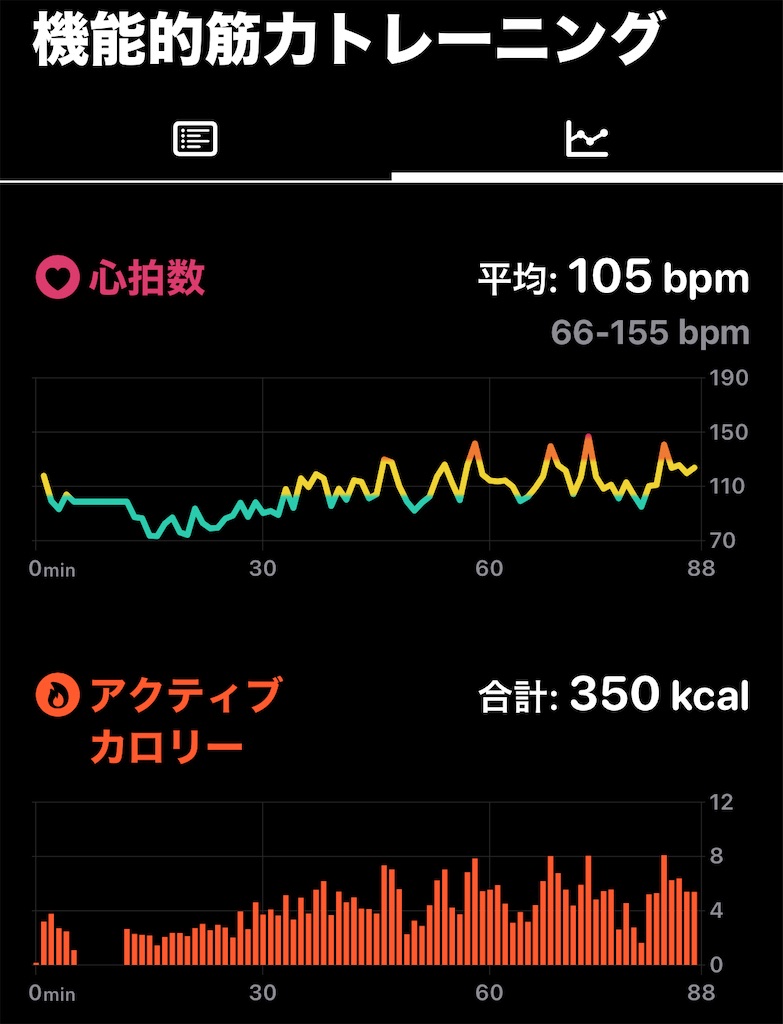Open the heart rate 心拍数 section header

(x=150, y=278)
